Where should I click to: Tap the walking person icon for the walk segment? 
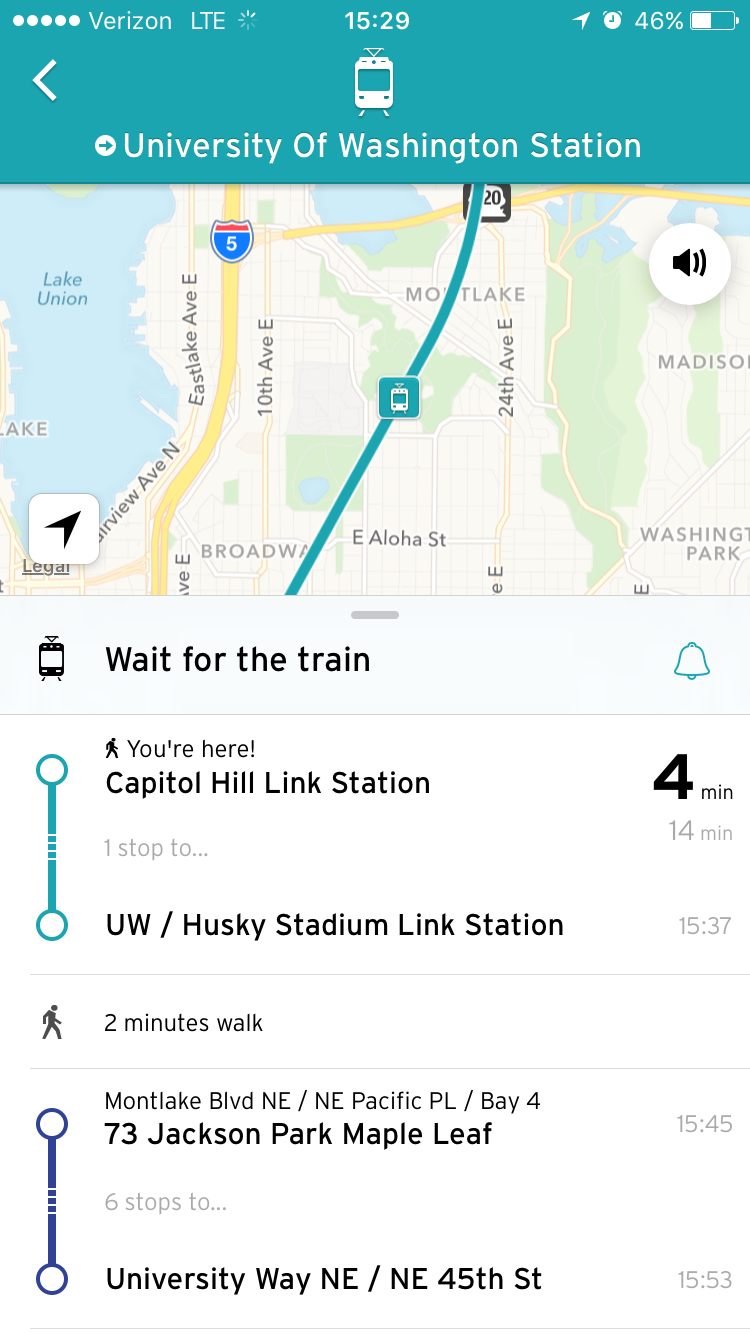tap(50, 1022)
